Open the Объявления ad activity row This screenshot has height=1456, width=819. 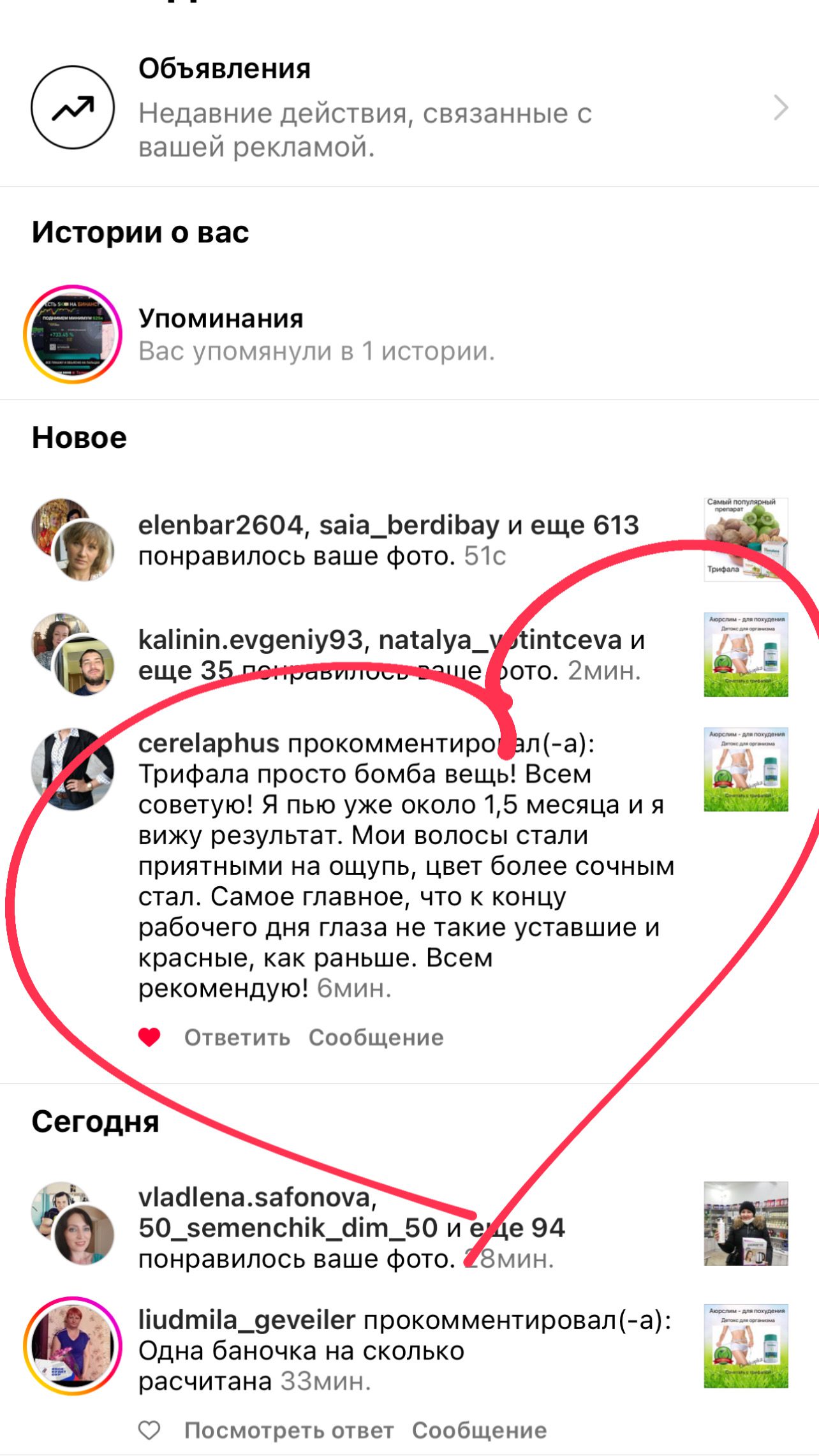pyautogui.click(x=408, y=107)
